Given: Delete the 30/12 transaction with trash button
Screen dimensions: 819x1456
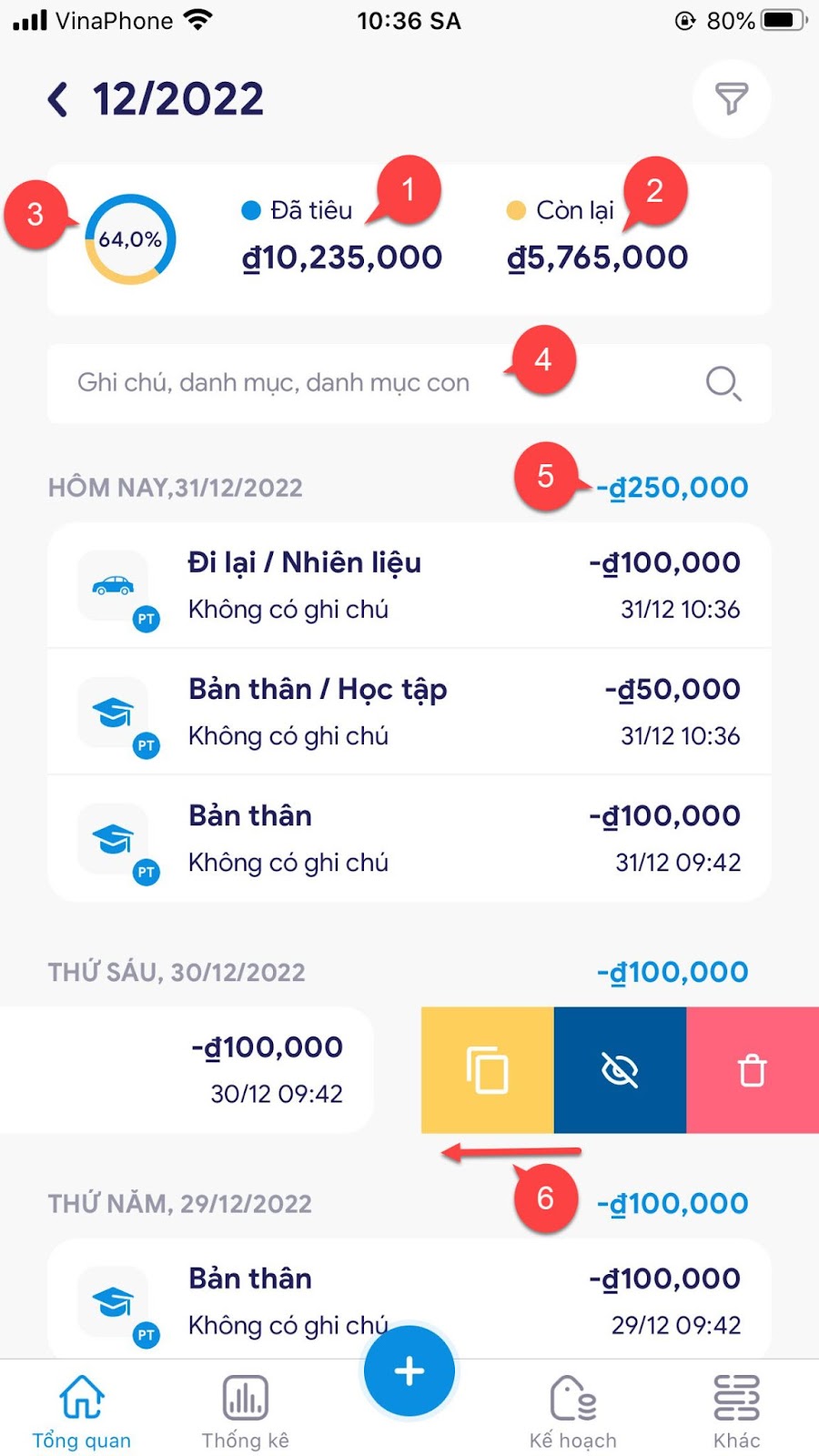Looking at the screenshot, I should pyautogui.click(x=753, y=1070).
